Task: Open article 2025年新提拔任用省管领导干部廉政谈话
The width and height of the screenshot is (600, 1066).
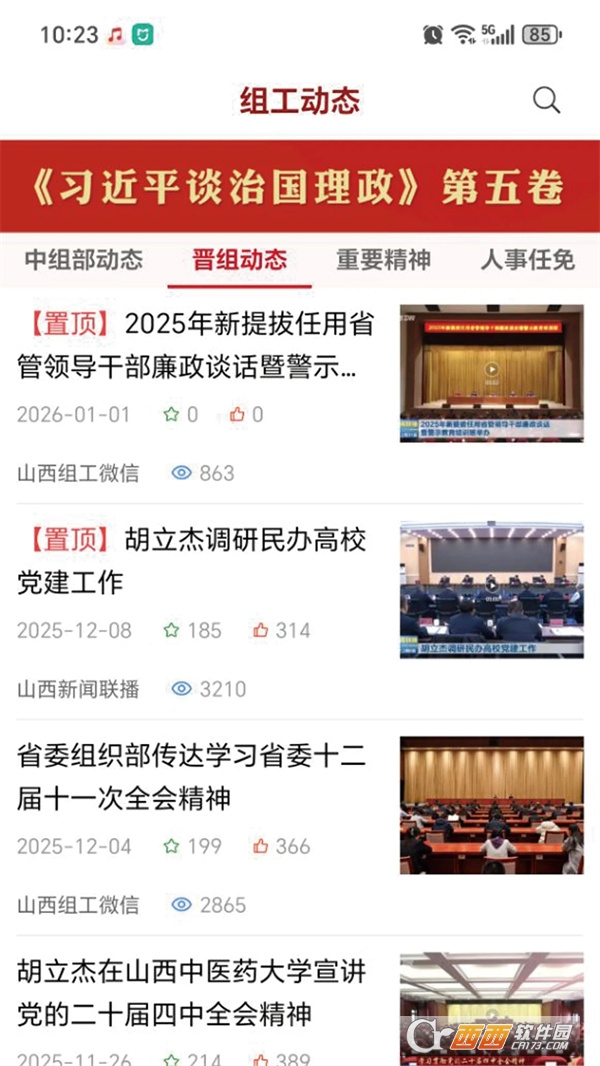Action: (197, 345)
